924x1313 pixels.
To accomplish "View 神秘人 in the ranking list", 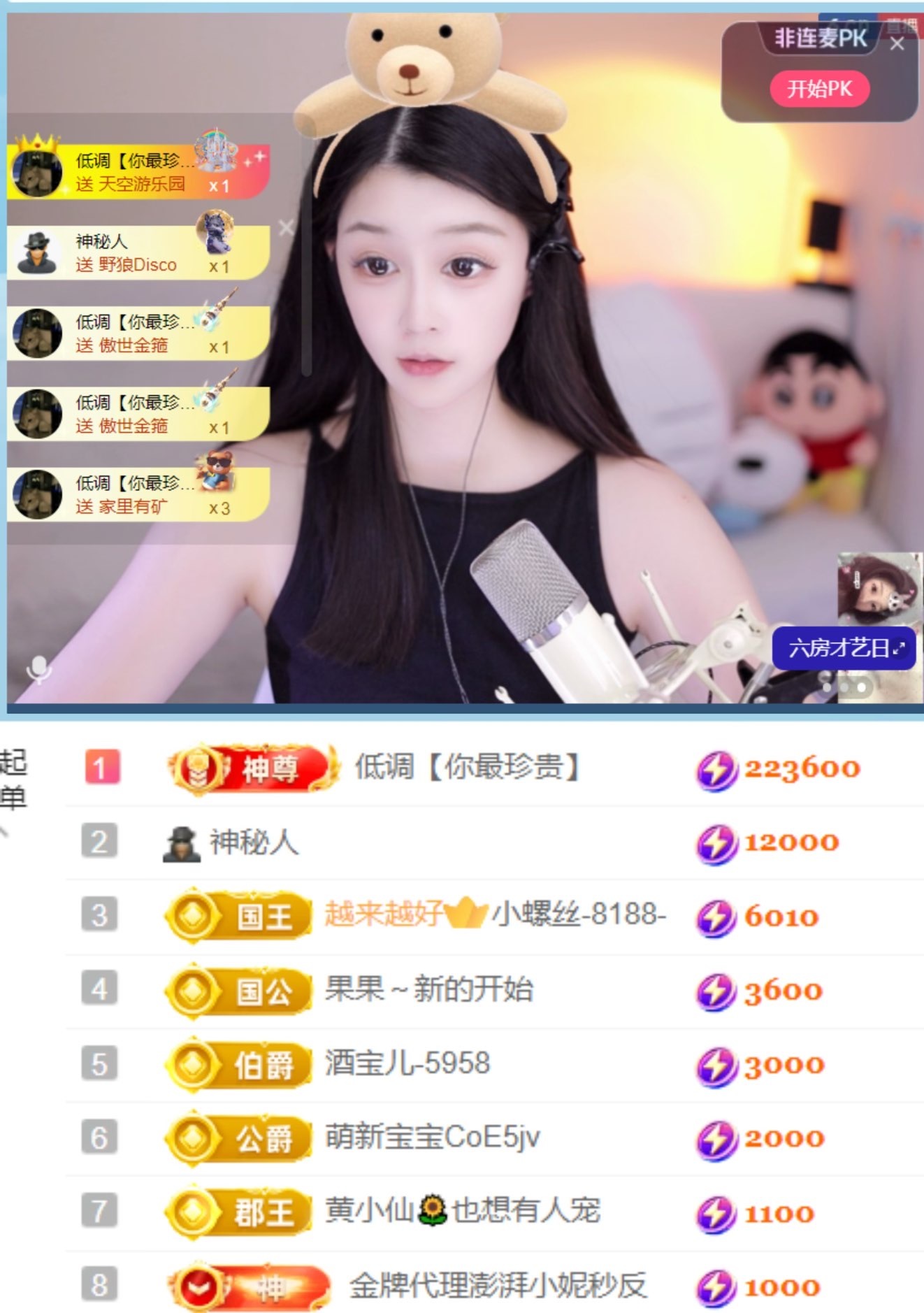I will coord(254,842).
